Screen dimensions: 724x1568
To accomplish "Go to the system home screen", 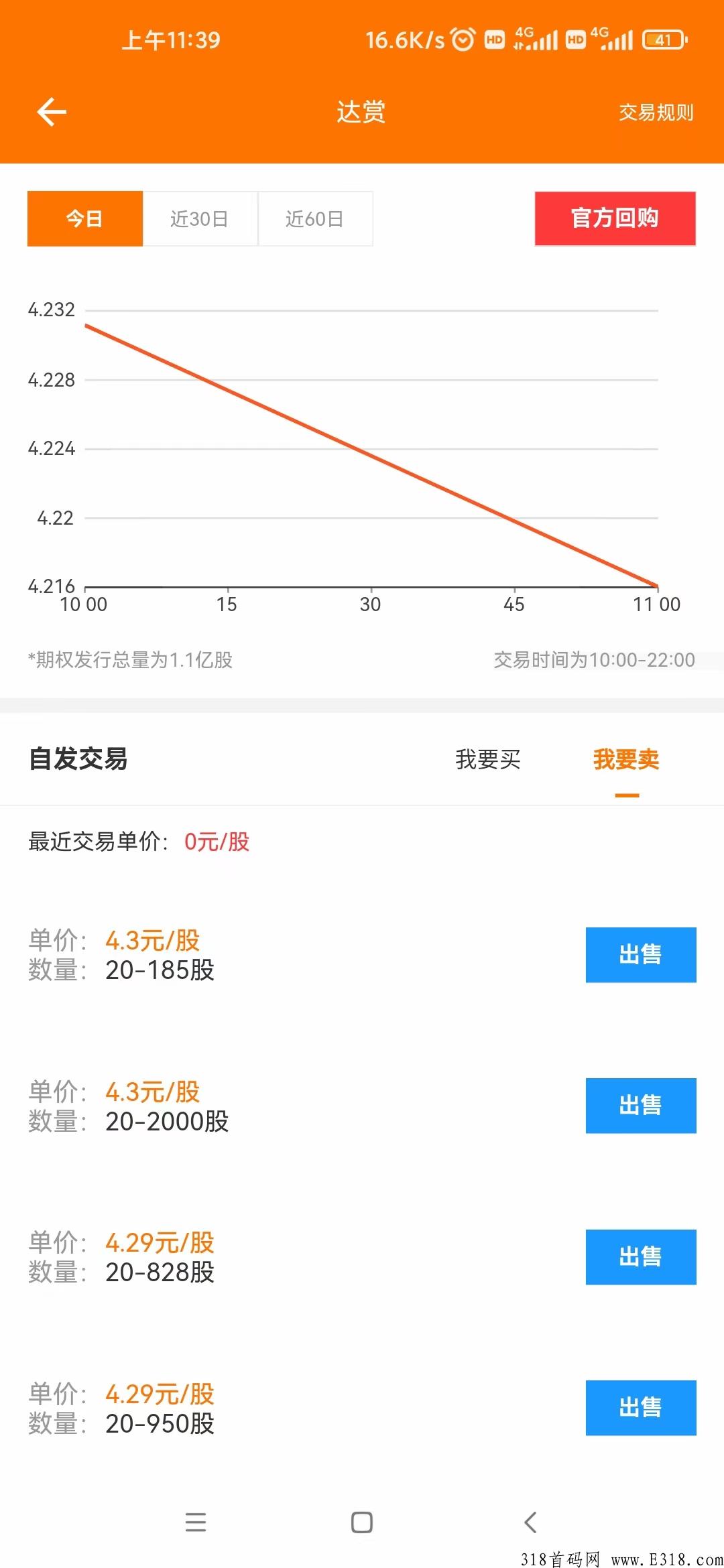I will tap(362, 1522).
